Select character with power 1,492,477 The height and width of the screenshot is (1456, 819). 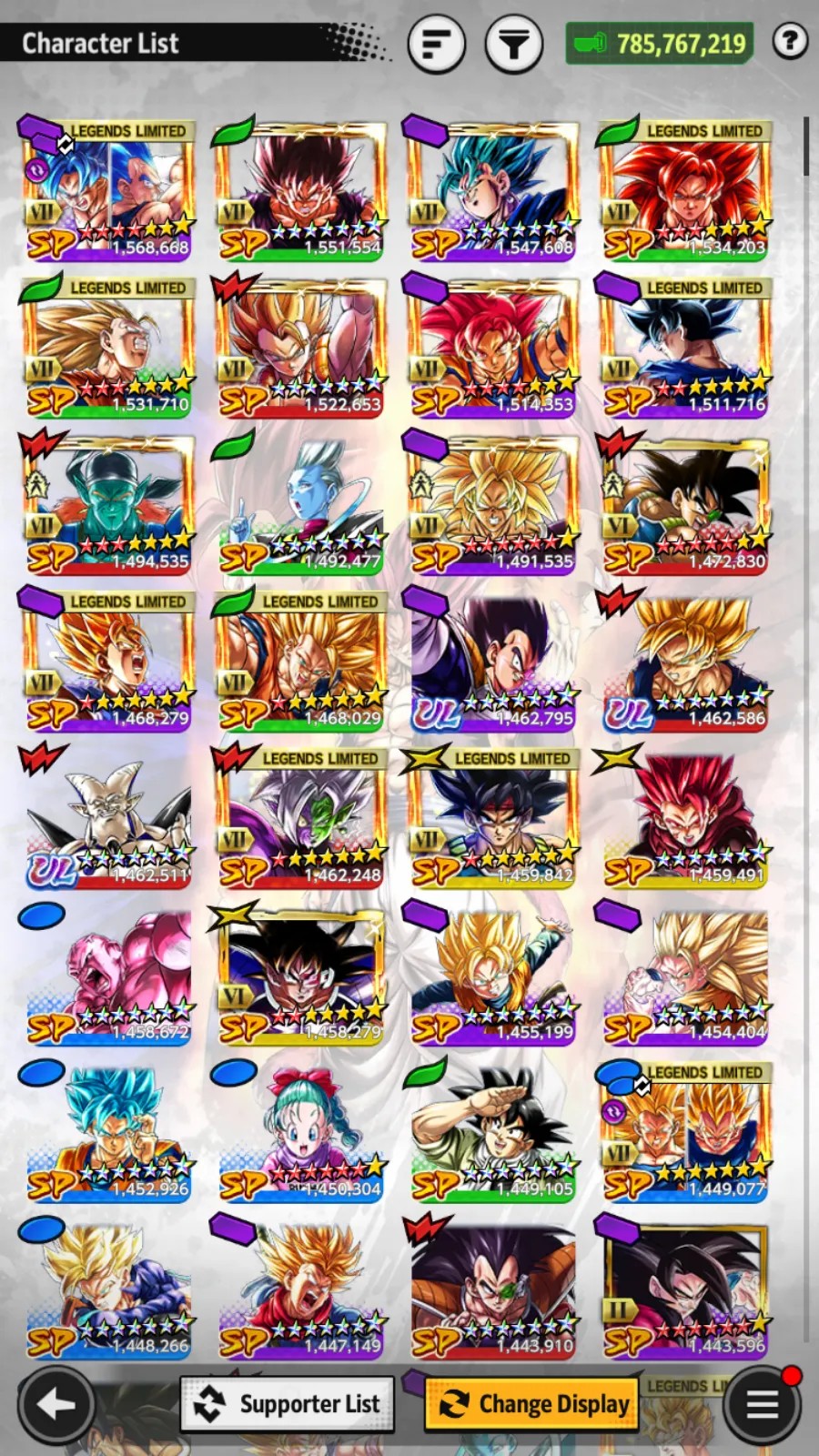pos(300,503)
